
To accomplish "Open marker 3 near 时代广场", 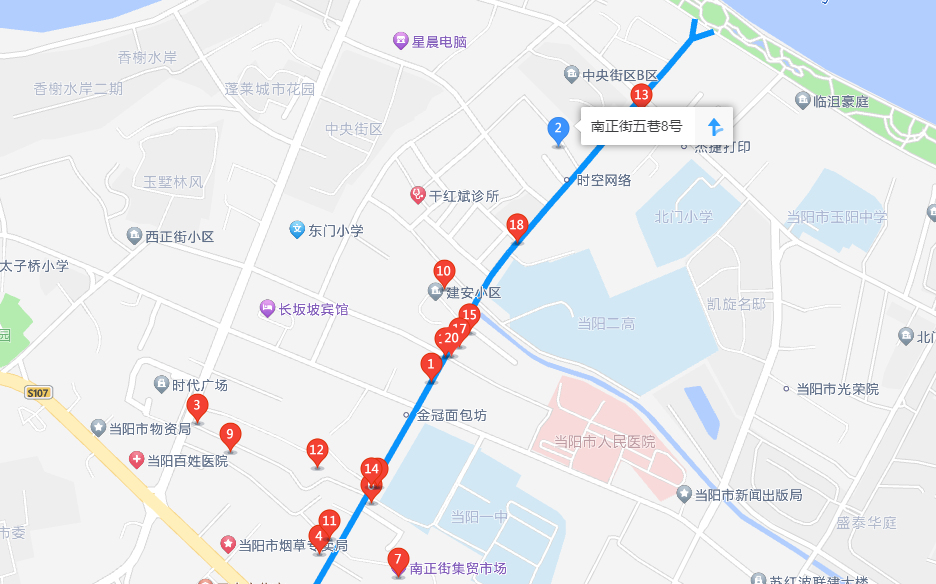I will (197, 405).
